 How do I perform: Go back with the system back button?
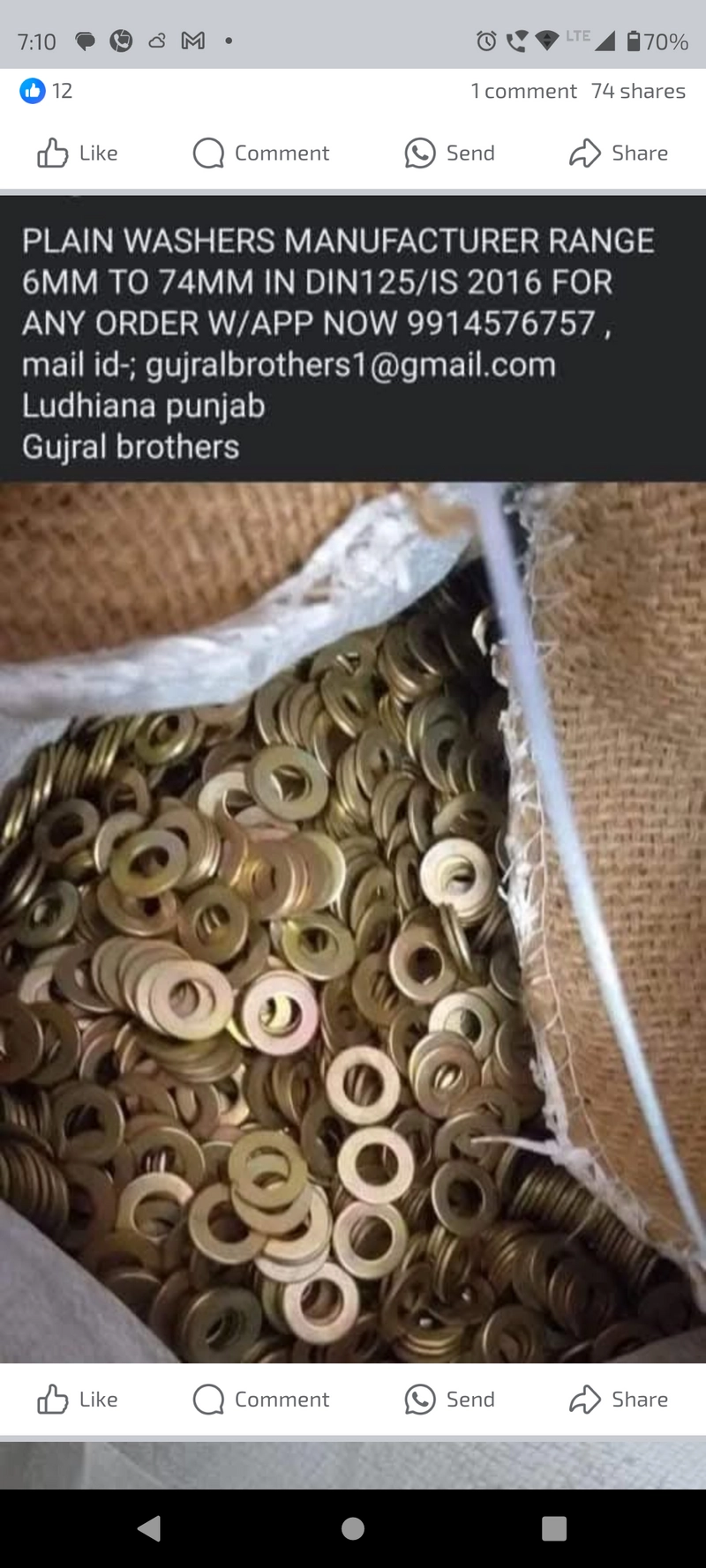pyautogui.click(x=150, y=1528)
